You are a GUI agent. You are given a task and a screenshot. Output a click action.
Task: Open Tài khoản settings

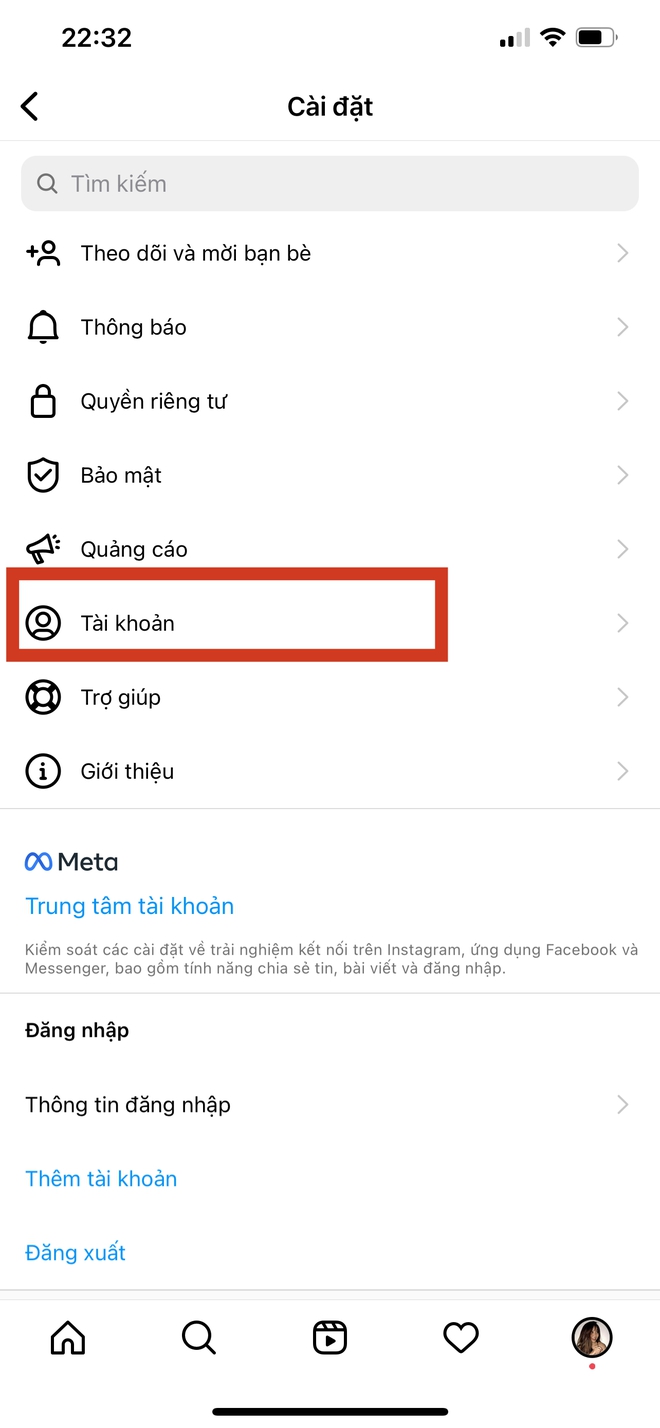click(330, 623)
